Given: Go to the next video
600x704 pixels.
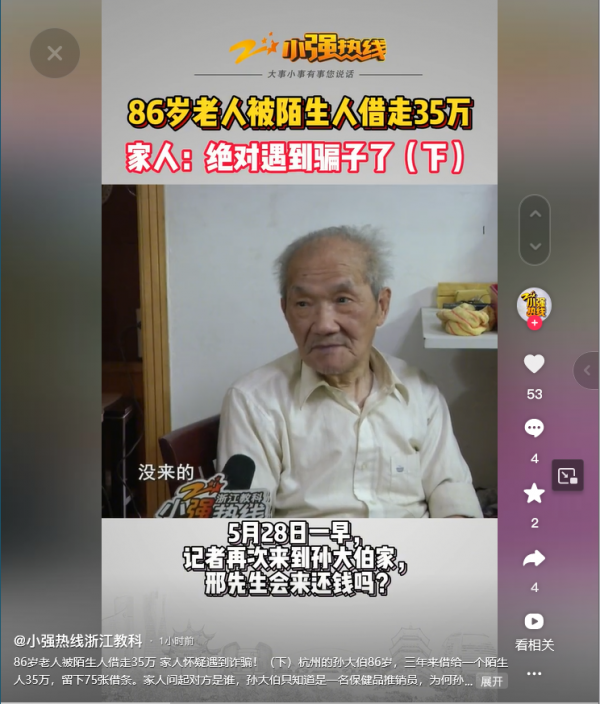Looking at the screenshot, I should [x=535, y=246].
